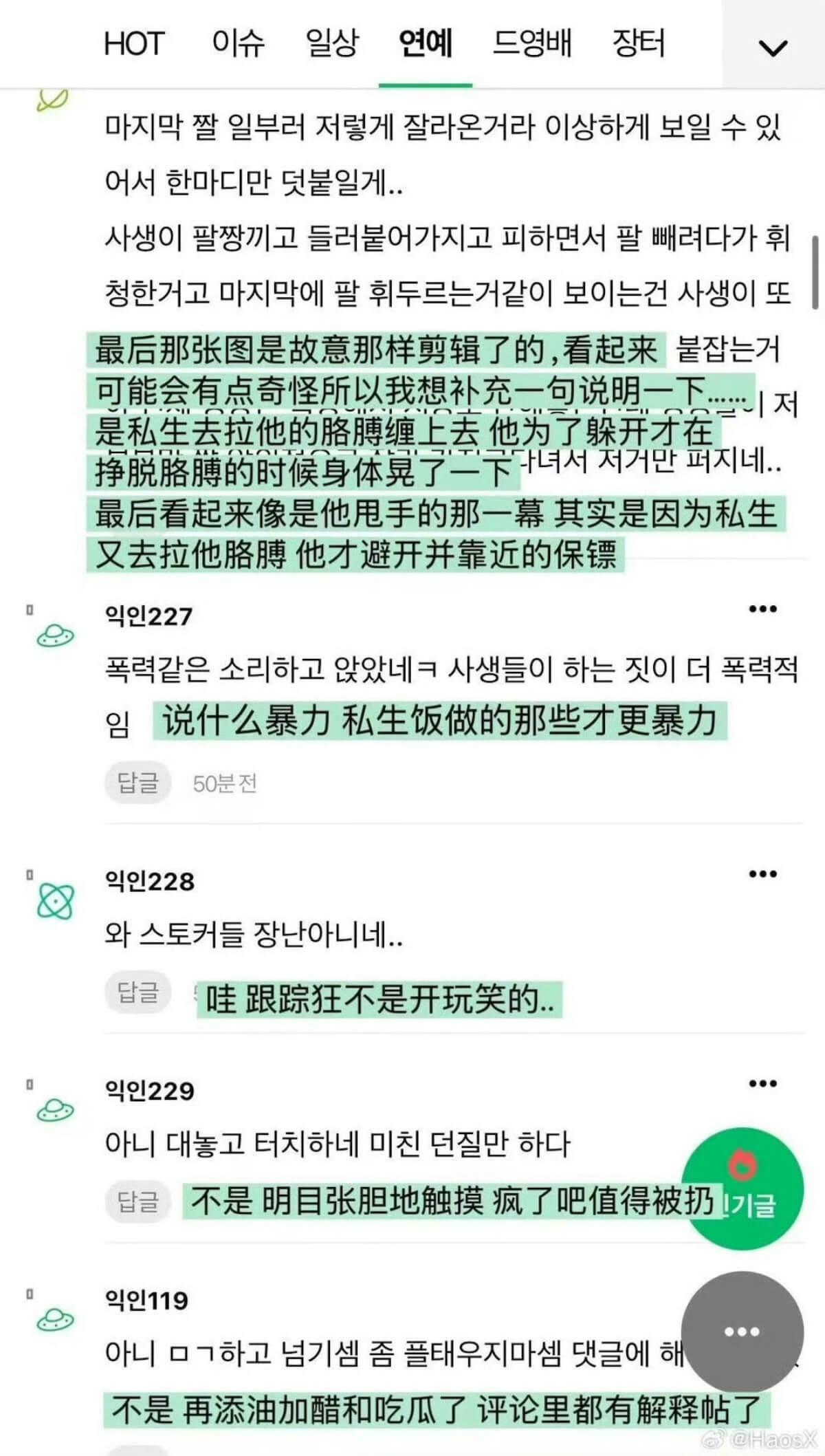
Task: Reply to 익인229's comment
Action: [138, 1202]
